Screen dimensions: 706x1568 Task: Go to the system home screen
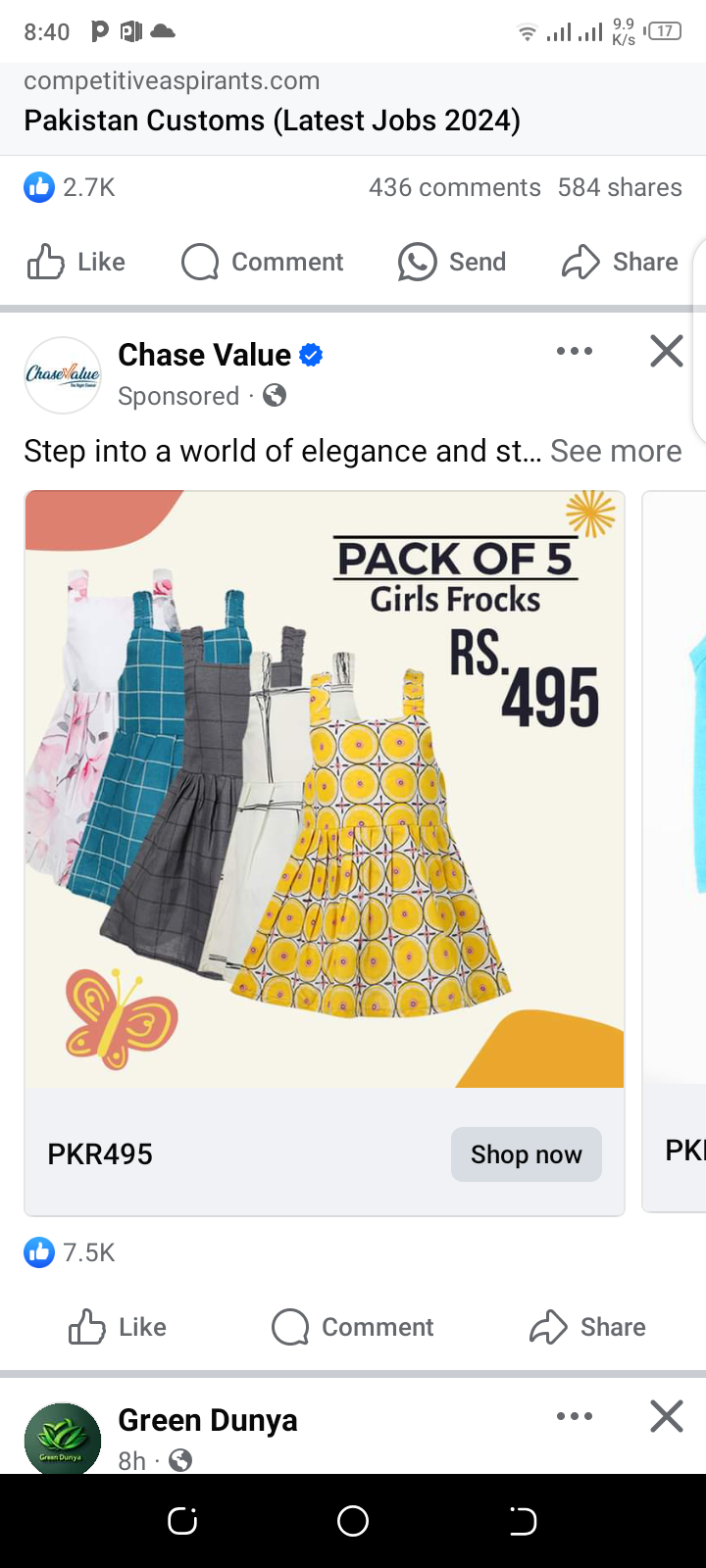click(353, 1521)
